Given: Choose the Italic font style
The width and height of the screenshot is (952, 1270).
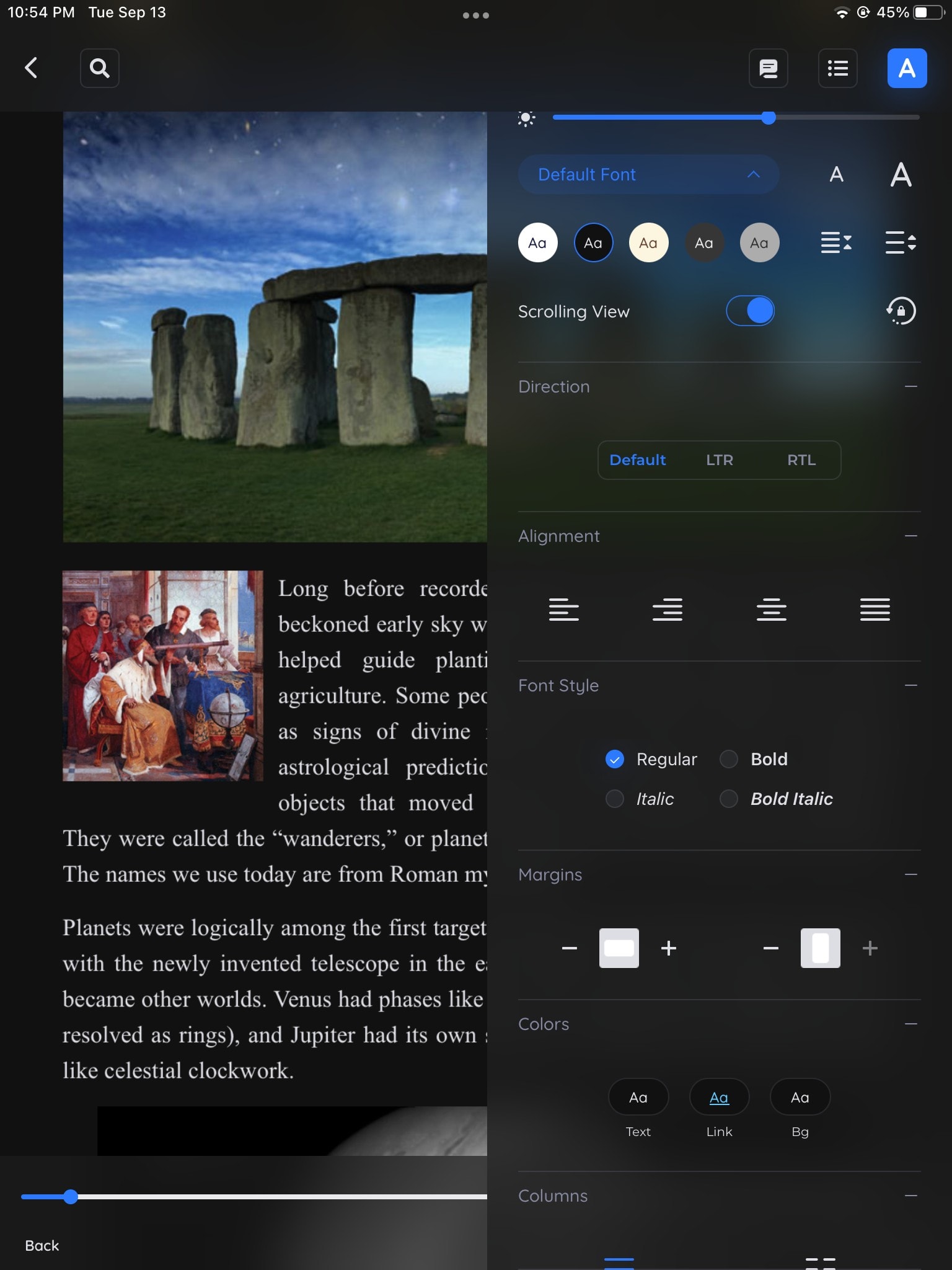Looking at the screenshot, I should (x=615, y=799).
